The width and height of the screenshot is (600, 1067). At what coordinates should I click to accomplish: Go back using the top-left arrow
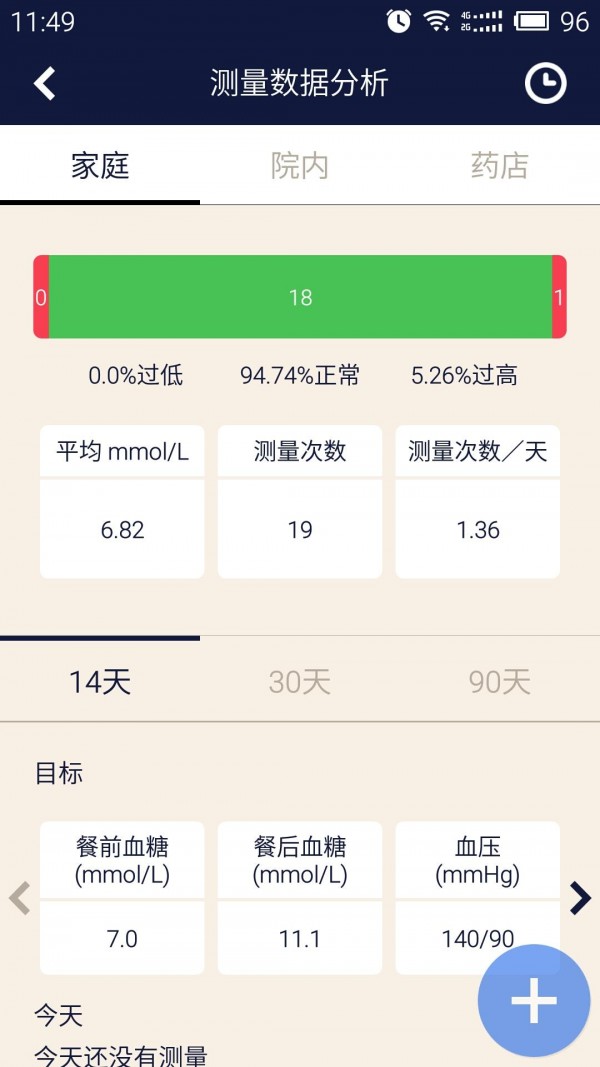coord(45,84)
